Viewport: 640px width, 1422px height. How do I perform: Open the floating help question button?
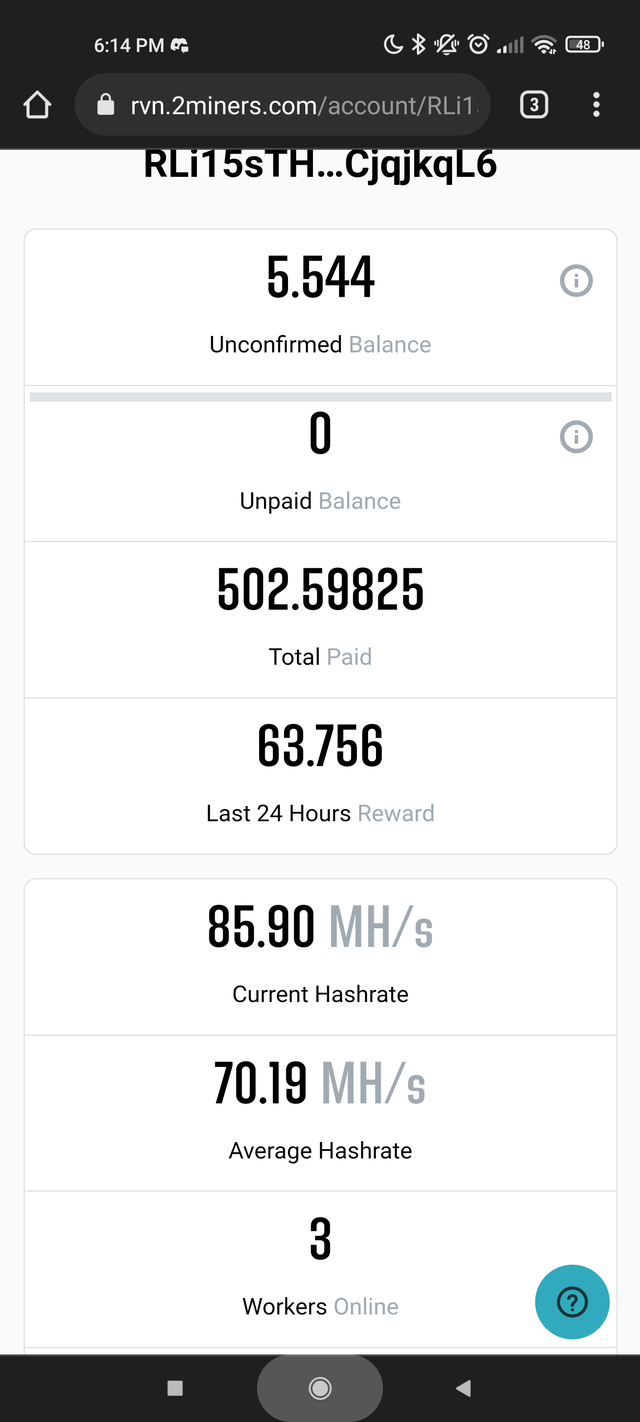coord(572,1301)
